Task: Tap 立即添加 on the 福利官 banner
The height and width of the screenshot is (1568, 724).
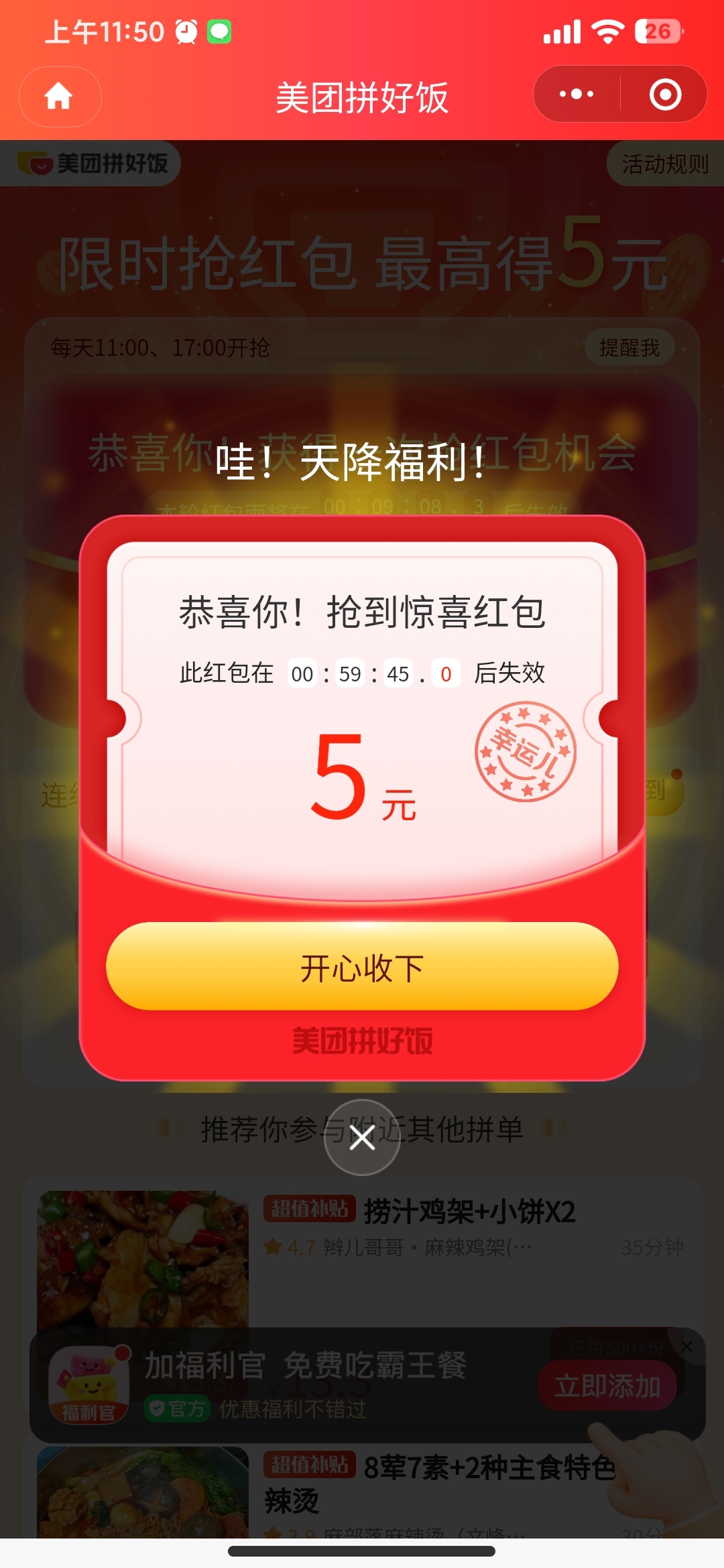Action: 607,1386
